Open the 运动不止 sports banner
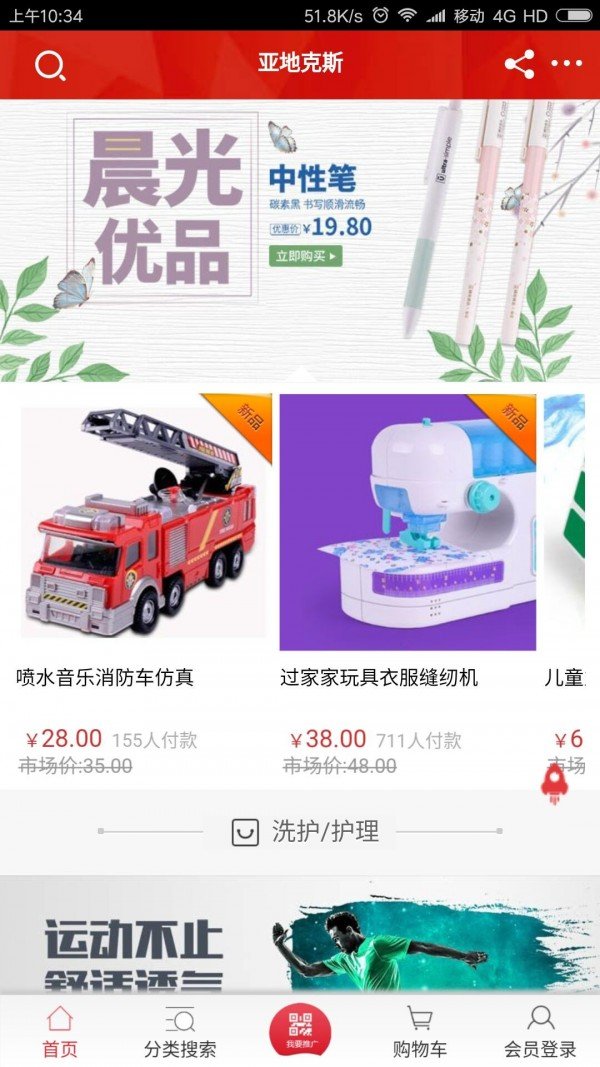The height and width of the screenshot is (1067, 600). tap(300, 935)
